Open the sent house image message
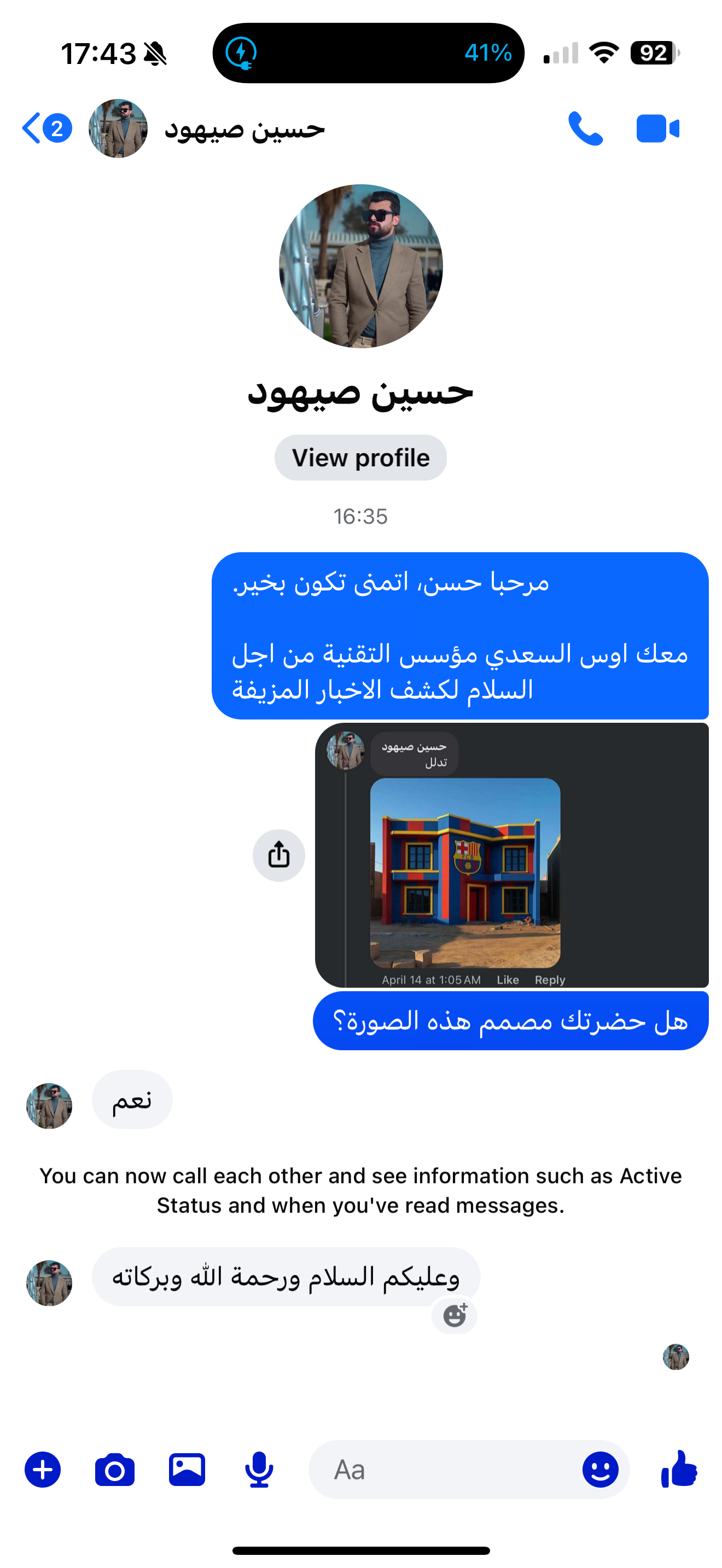The image size is (722, 1568). coord(511,855)
